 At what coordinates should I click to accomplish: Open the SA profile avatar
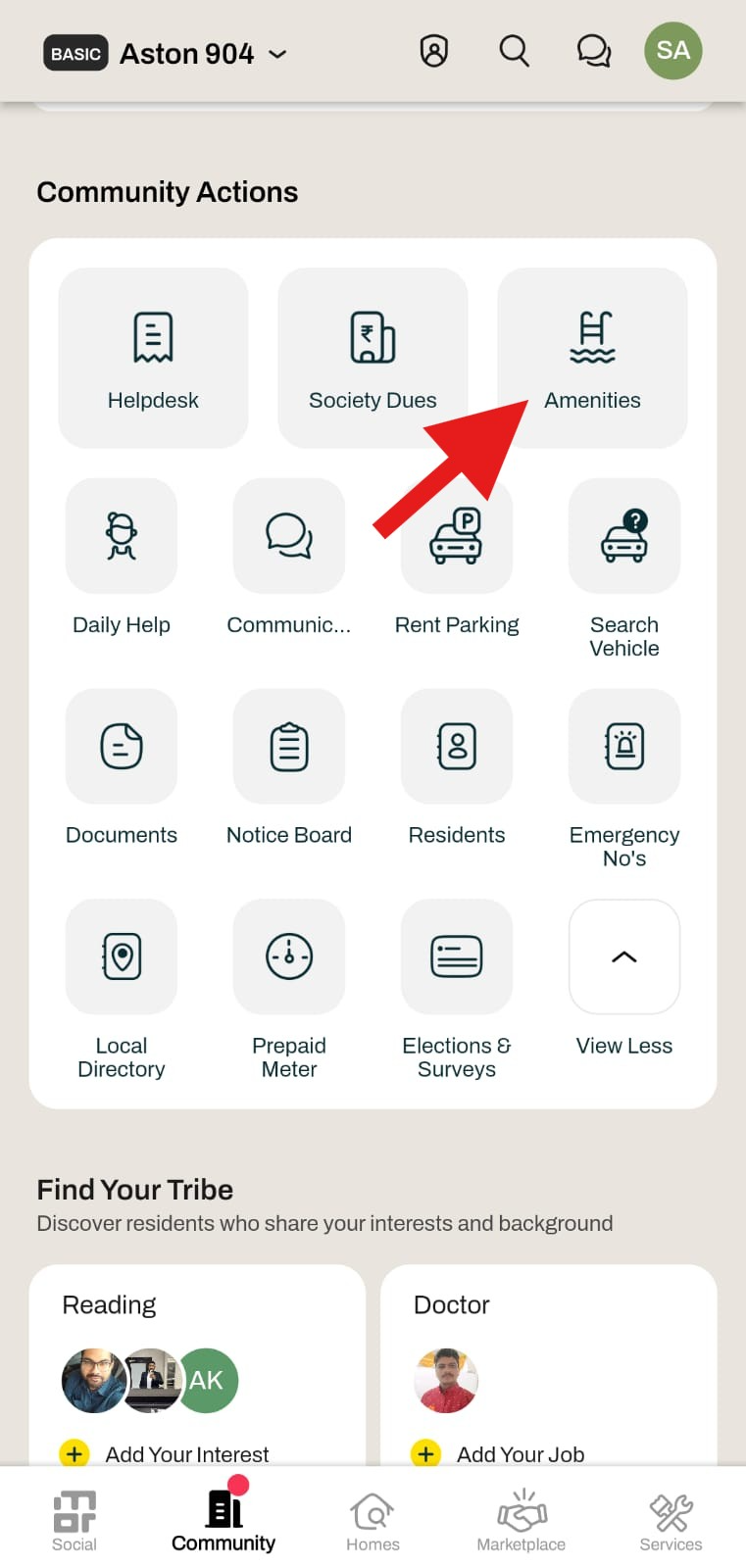coord(672,51)
